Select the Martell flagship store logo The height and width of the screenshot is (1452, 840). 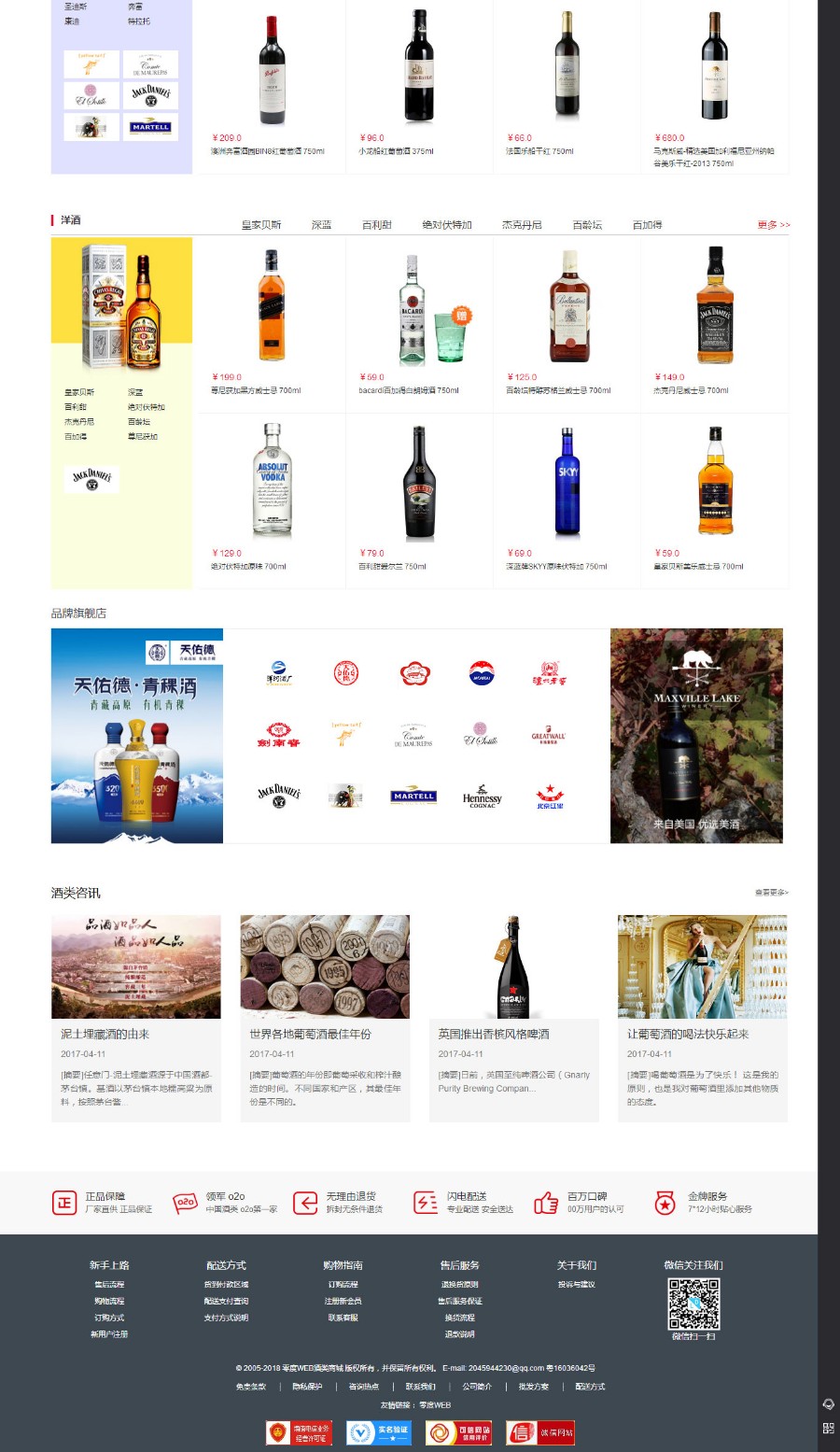point(413,796)
